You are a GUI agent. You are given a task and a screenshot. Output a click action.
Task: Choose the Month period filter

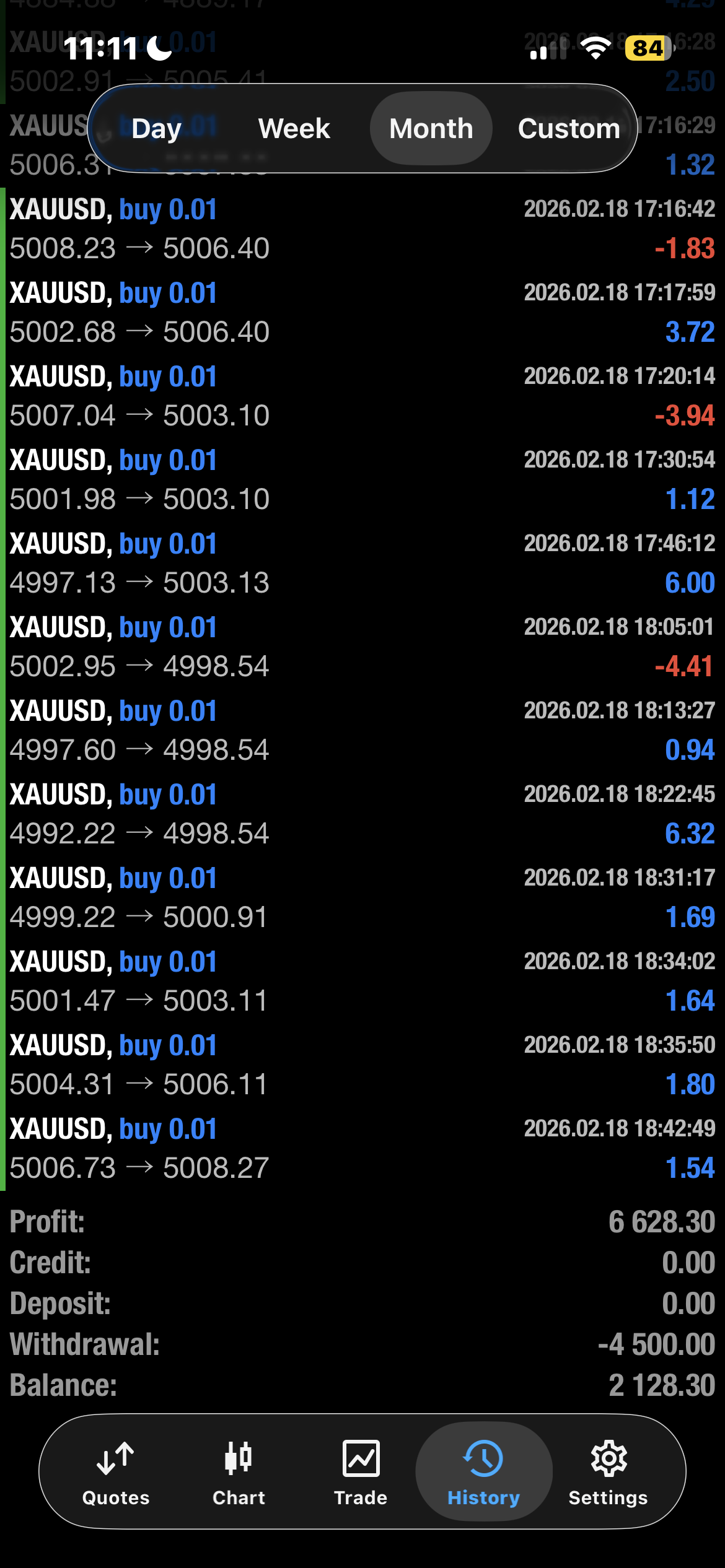(431, 129)
